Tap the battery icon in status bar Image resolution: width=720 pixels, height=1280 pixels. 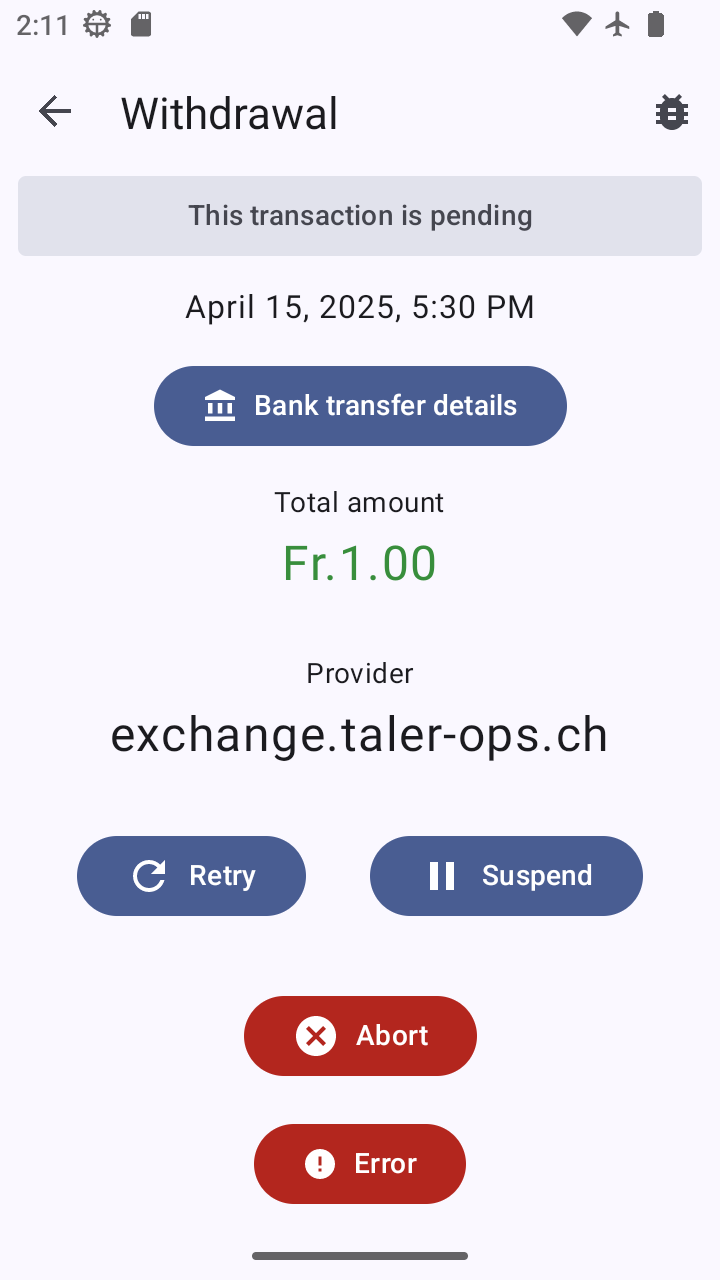point(657,23)
